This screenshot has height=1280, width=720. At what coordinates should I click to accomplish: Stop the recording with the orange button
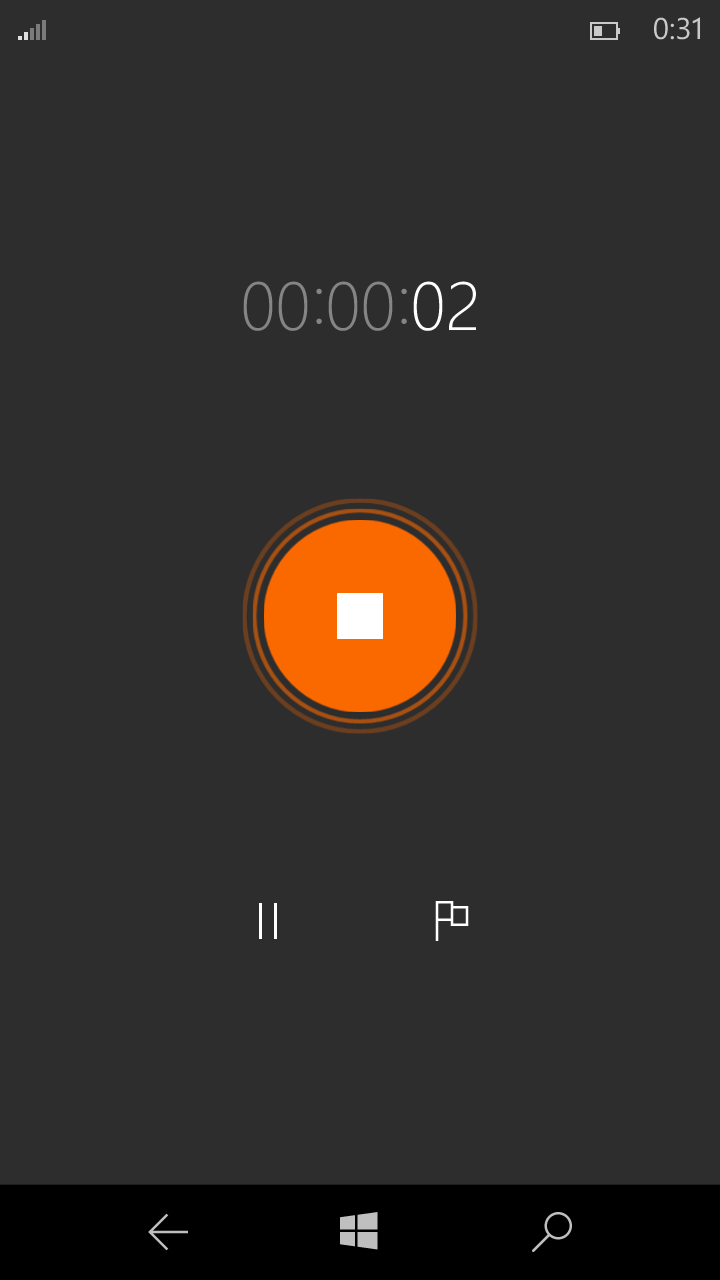pyautogui.click(x=360, y=616)
